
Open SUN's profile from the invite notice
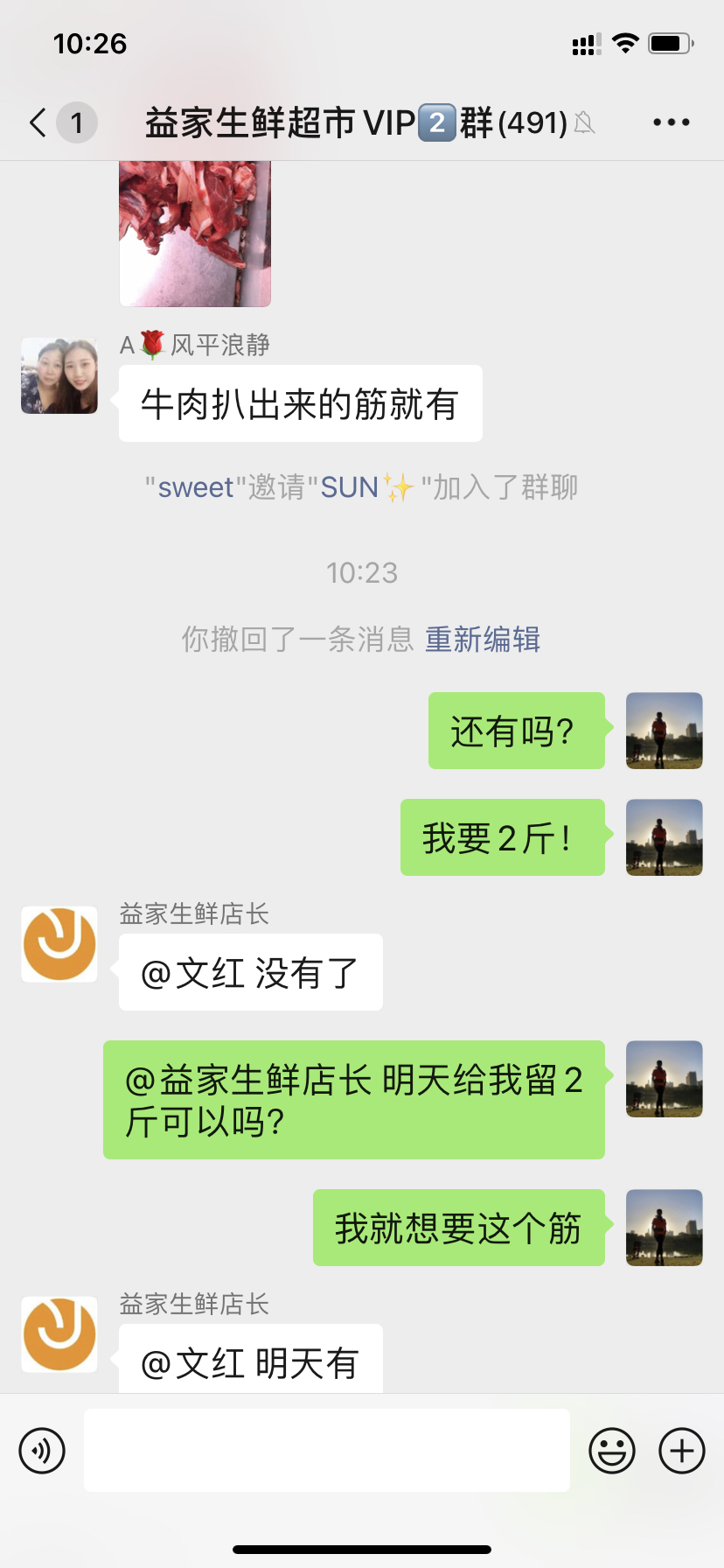click(x=350, y=487)
